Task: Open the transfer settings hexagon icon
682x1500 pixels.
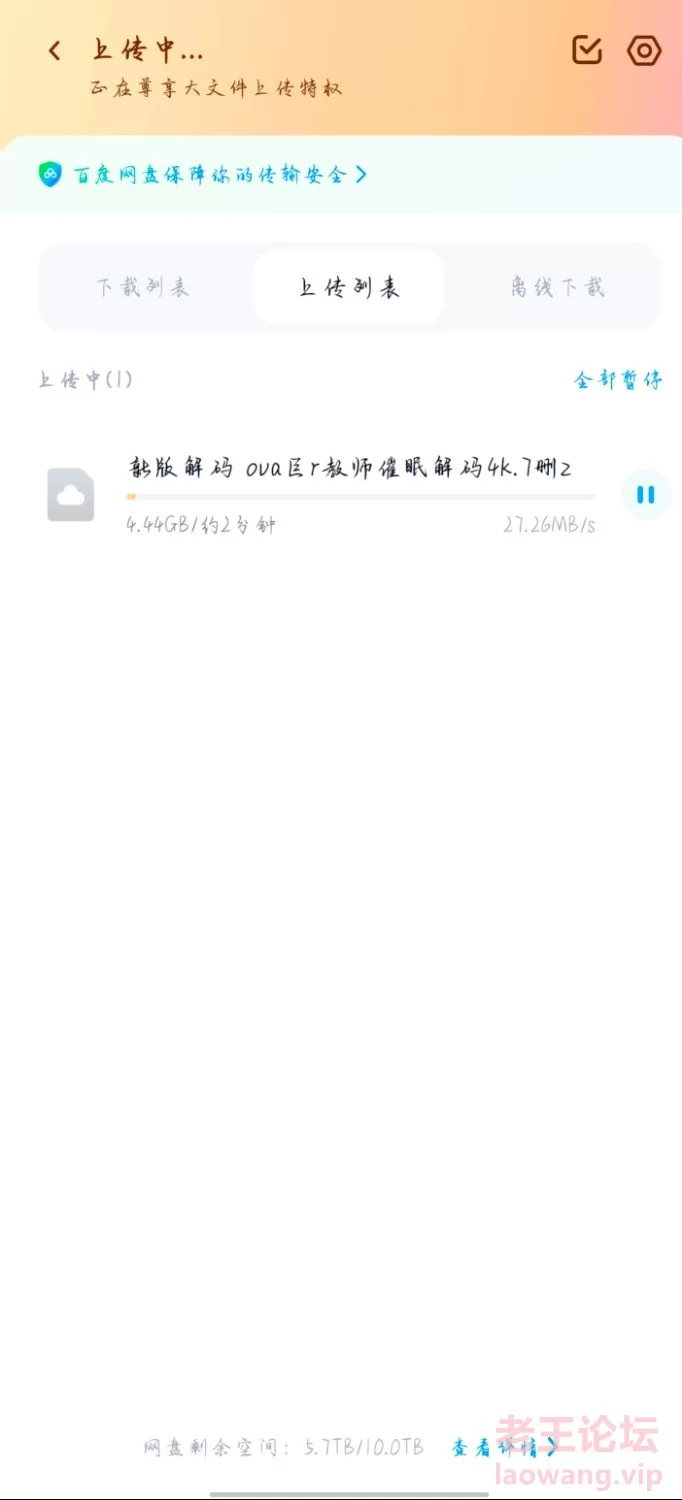Action: coord(644,51)
